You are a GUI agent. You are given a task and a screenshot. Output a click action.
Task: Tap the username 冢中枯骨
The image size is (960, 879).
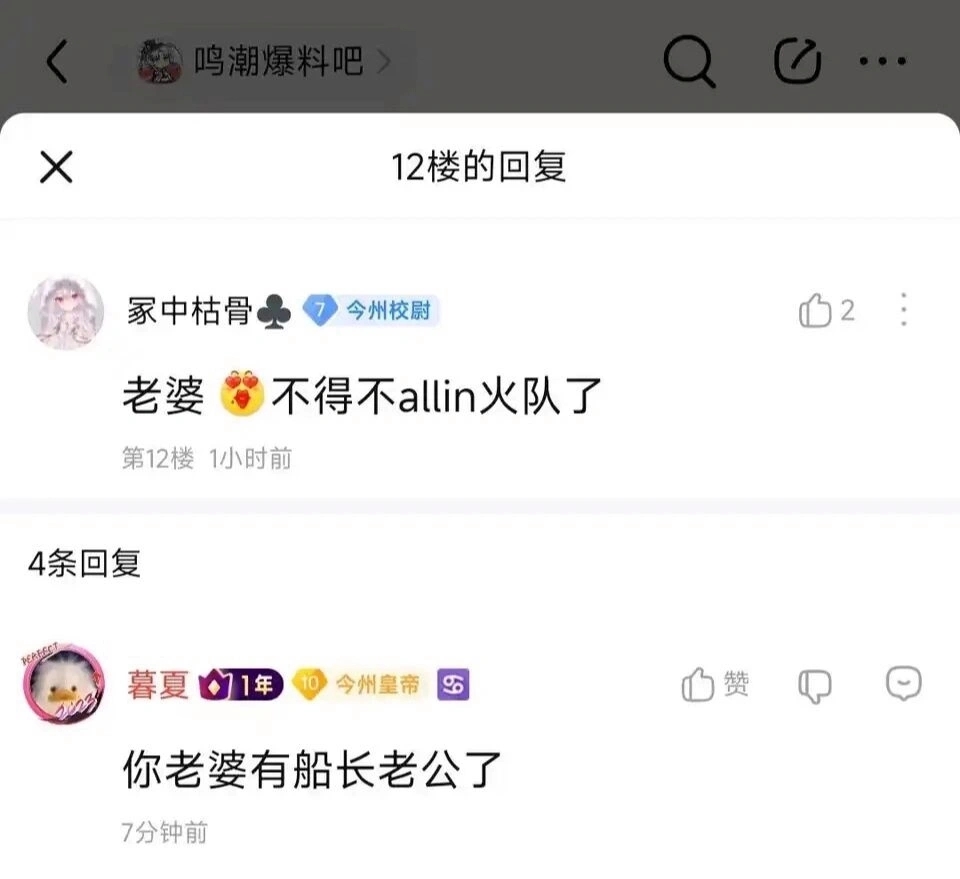tap(188, 311)
